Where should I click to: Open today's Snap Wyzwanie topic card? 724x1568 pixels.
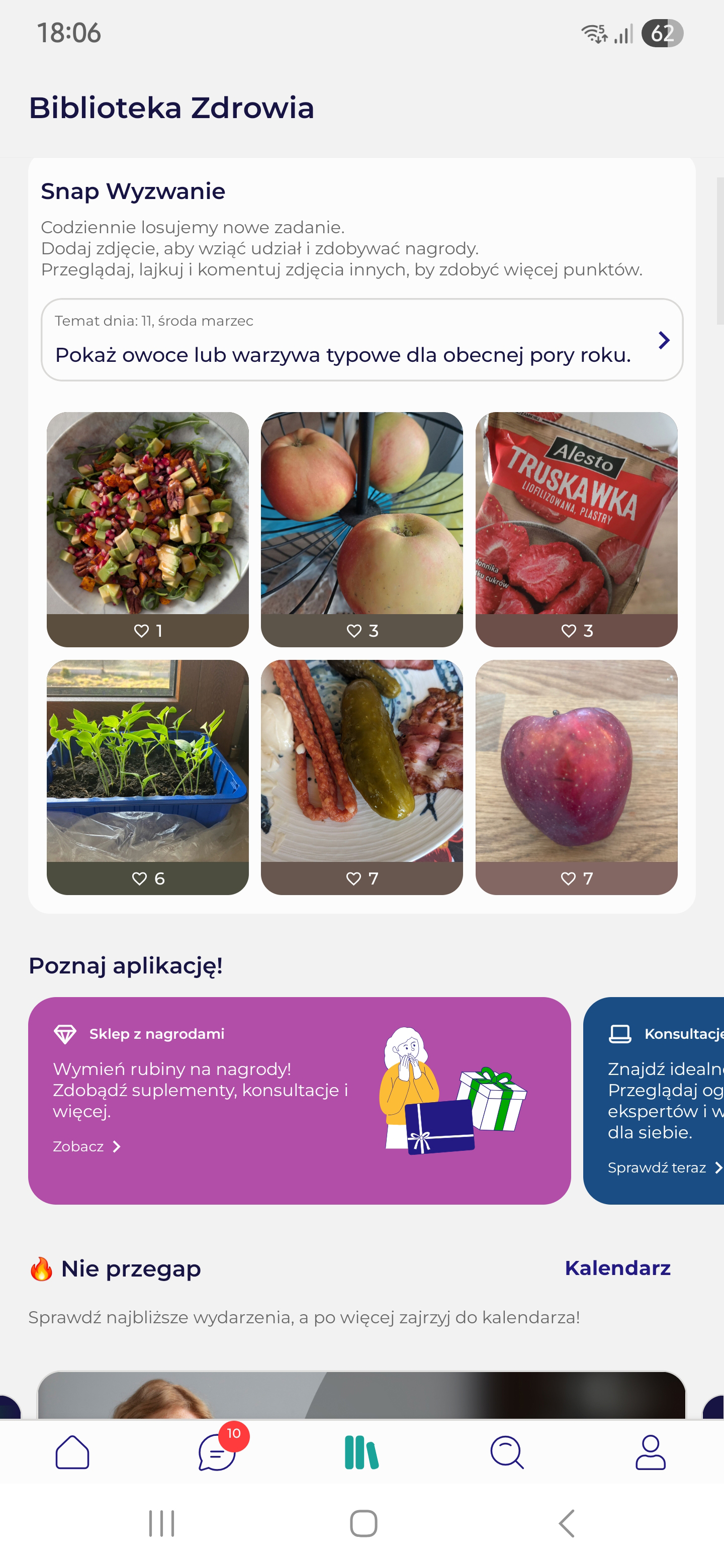(x=361, y=340)
